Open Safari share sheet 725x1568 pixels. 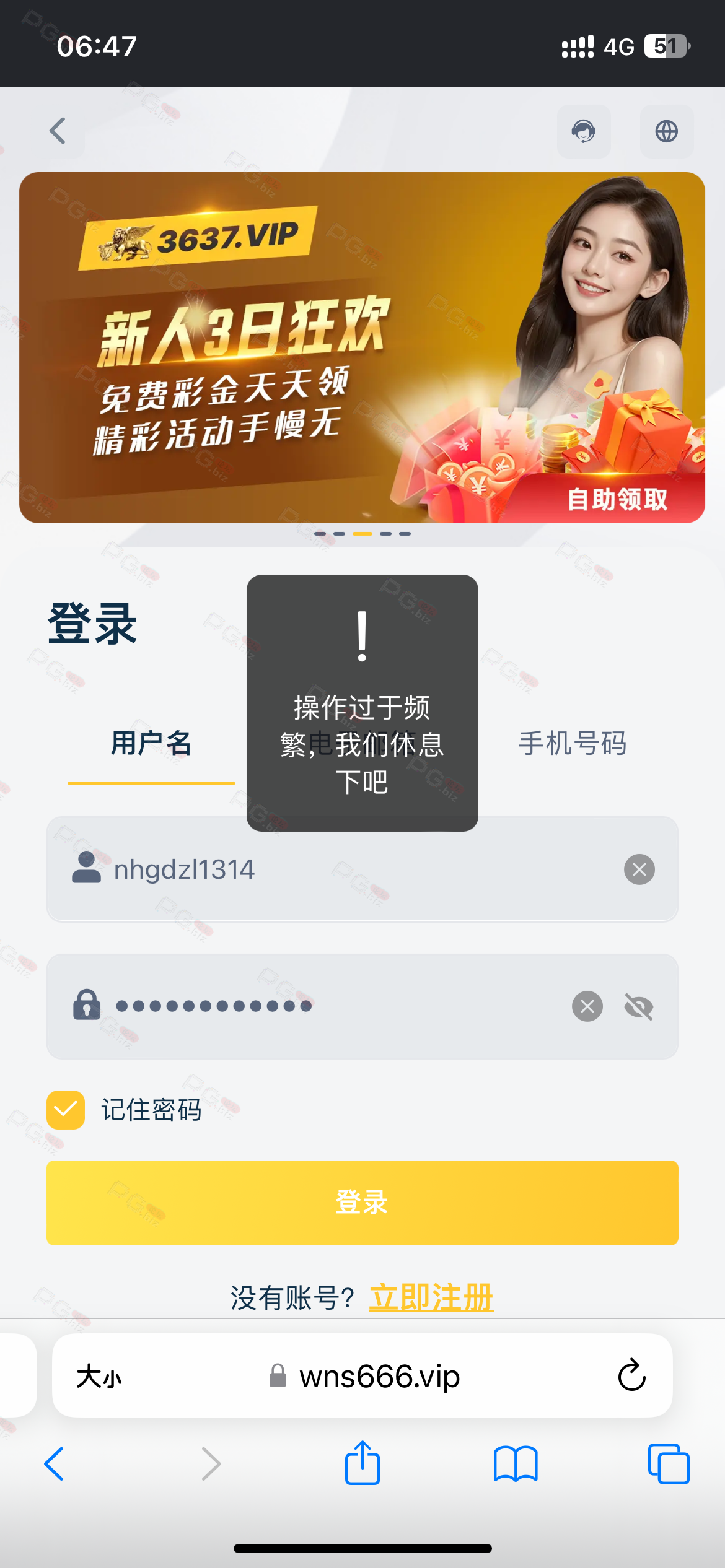[x=362, y=1463]
